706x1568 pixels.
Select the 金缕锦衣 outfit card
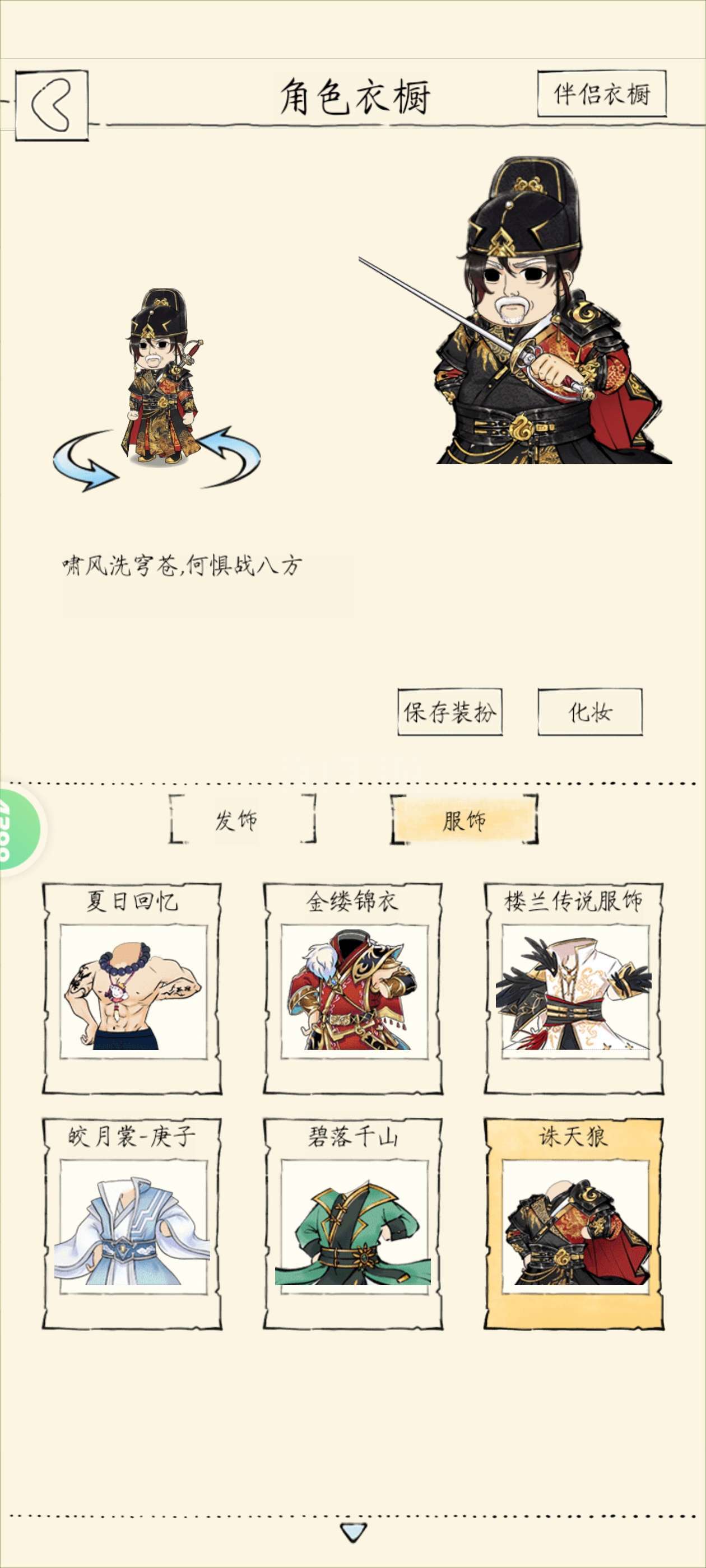click(x=352, y=989)
